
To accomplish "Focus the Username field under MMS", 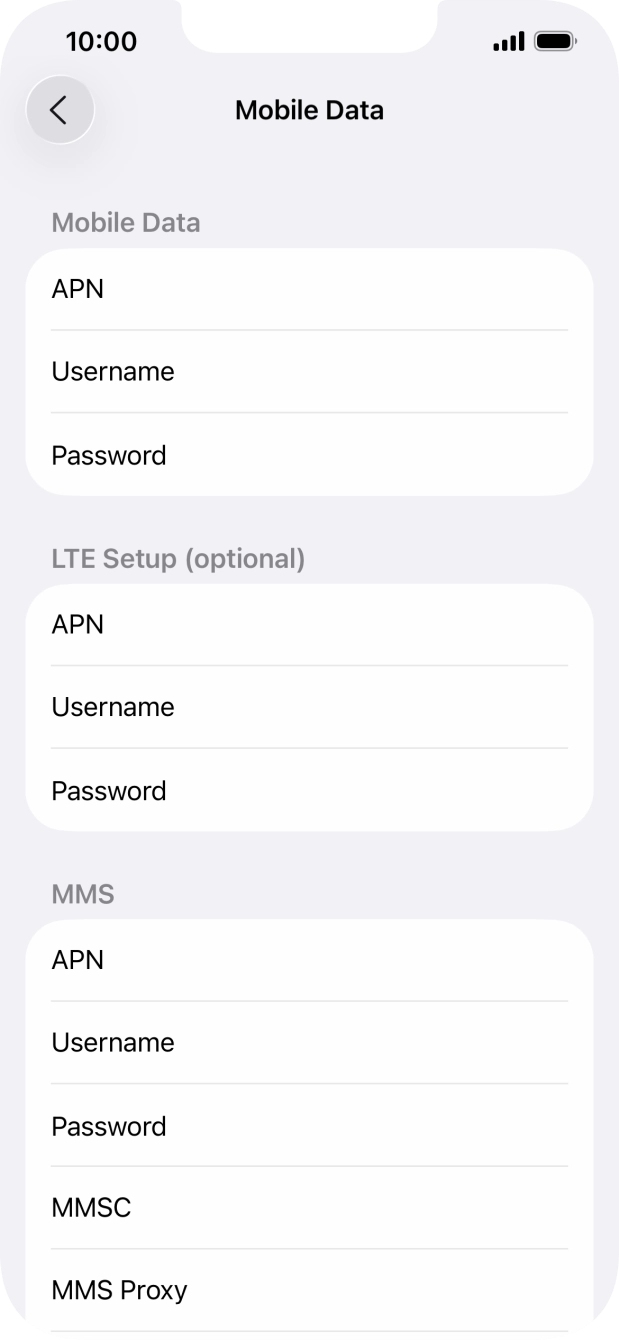I will pyautogui.click(x=309, y=1043).
